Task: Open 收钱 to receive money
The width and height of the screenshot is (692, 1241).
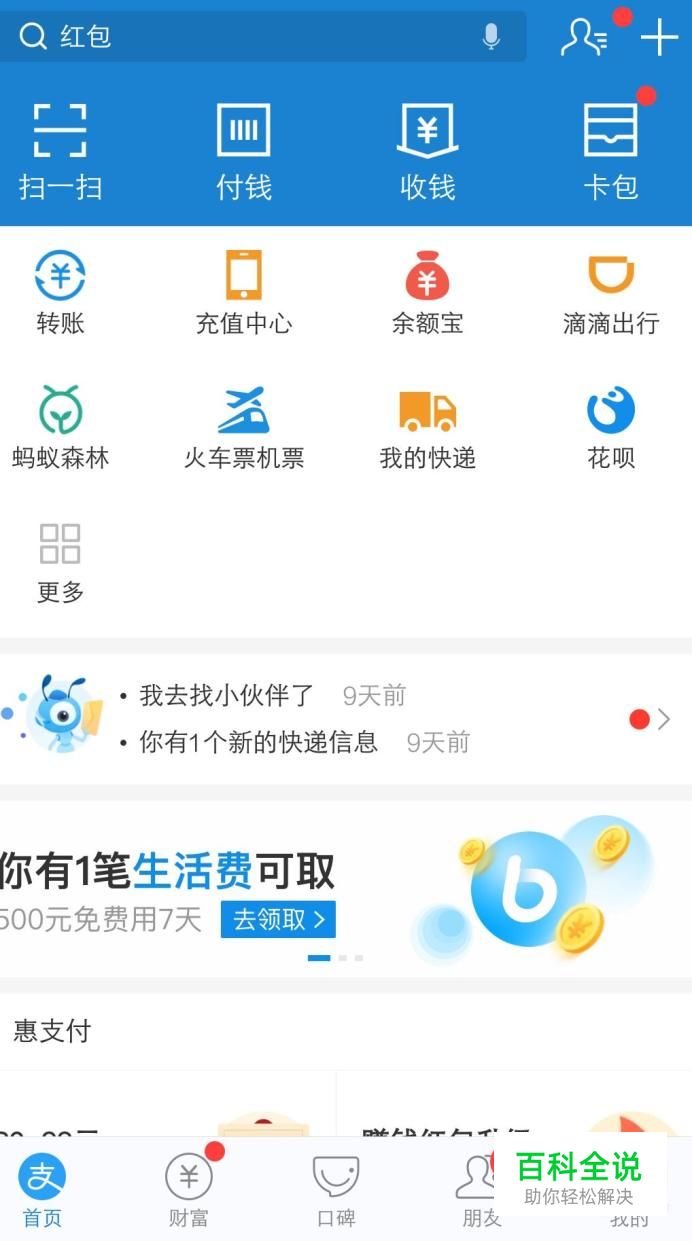Action: point(427,150)
